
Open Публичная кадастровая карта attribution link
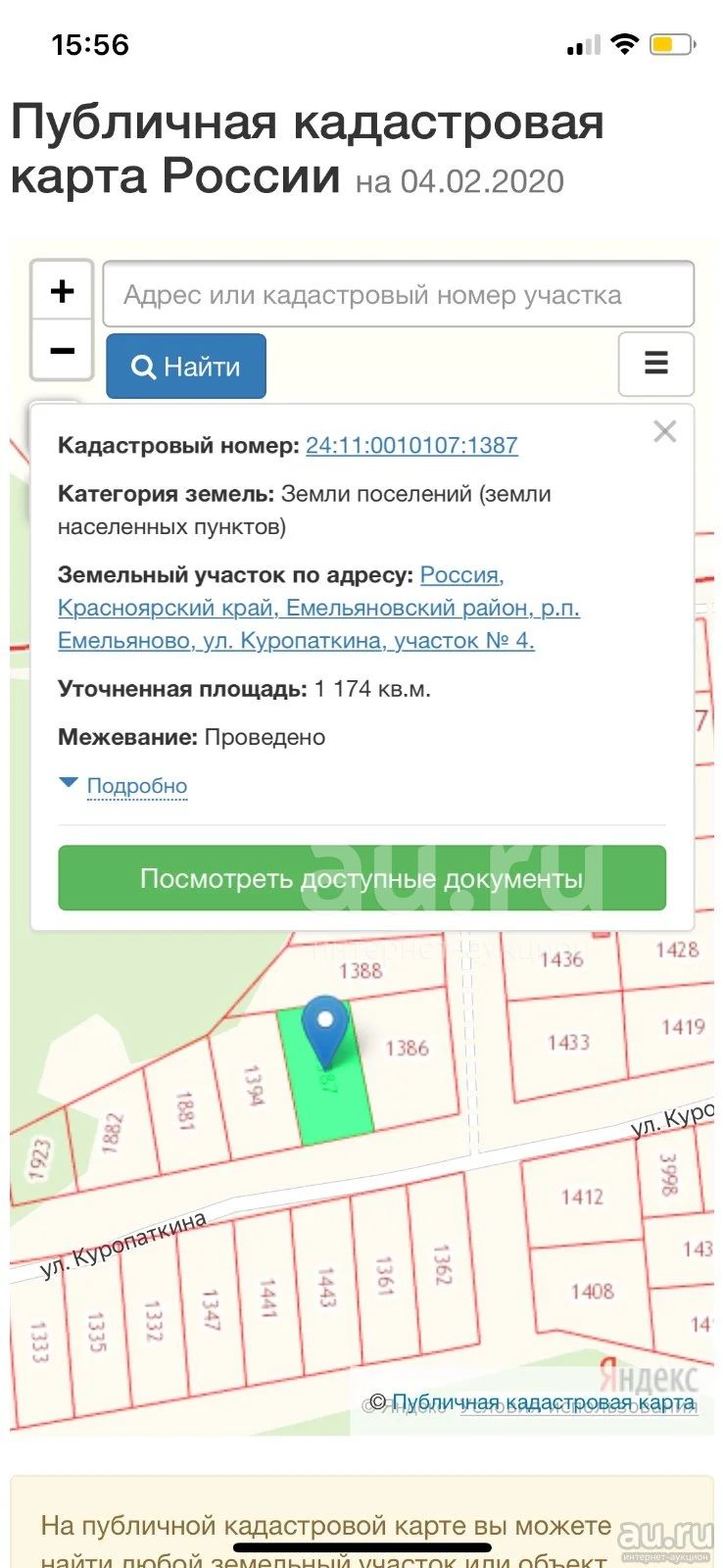(x=544, y=1402)
